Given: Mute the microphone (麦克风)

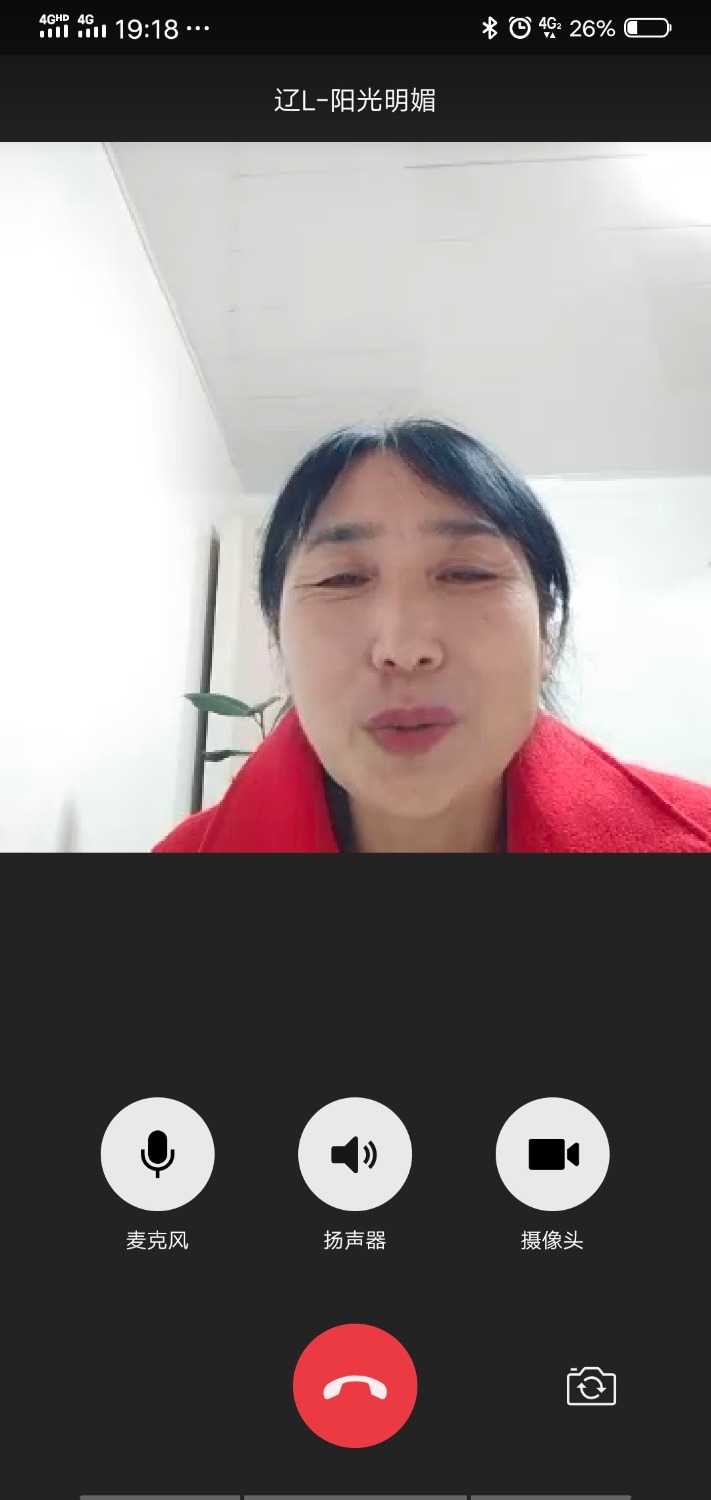Looking at the screenshot, I should (x=157, y=1154).
